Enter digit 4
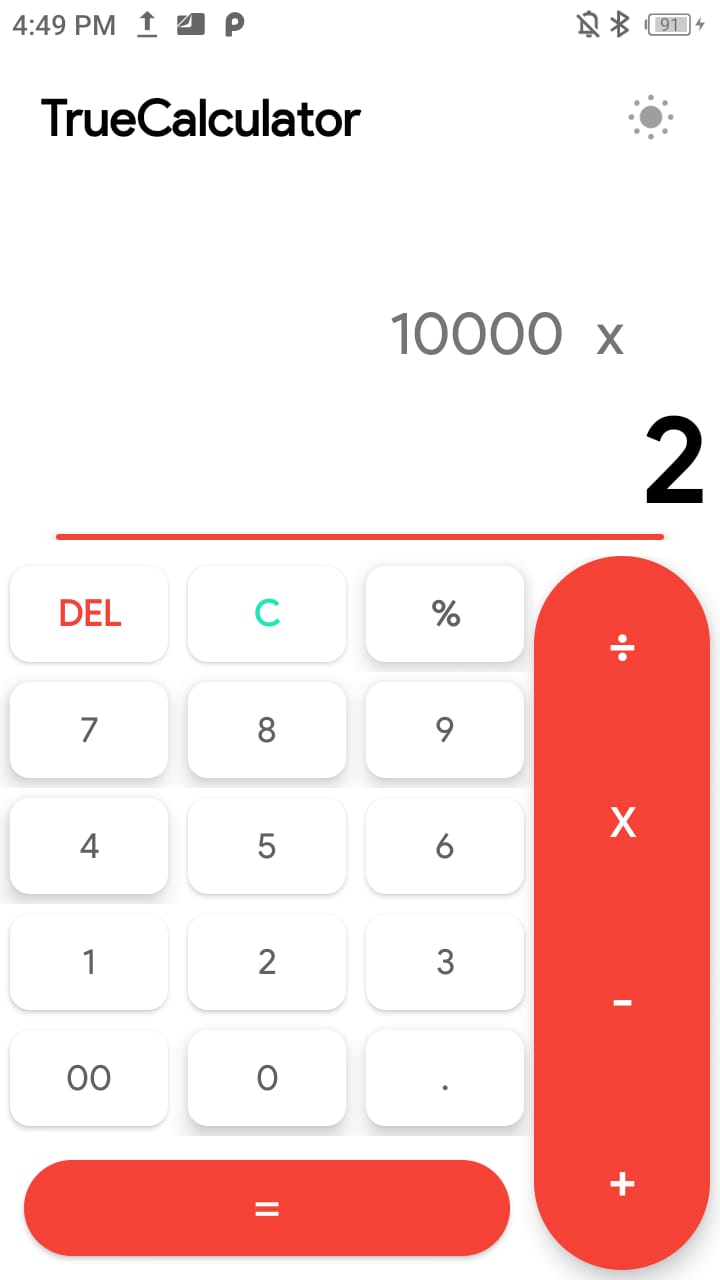The height and width of the screenshot is (1280, 720). [89, 846]
